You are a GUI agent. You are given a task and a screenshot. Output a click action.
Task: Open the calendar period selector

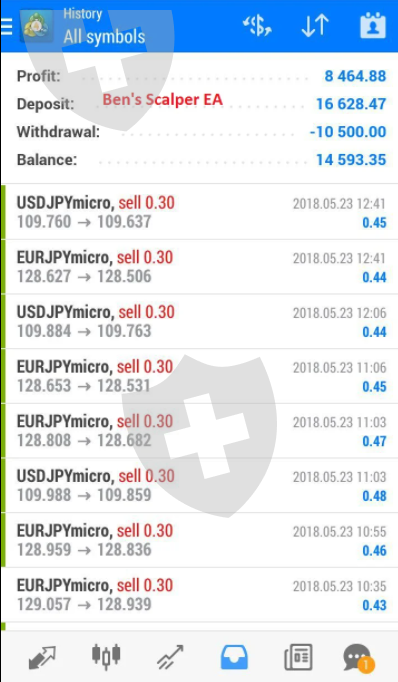(373, 26)
